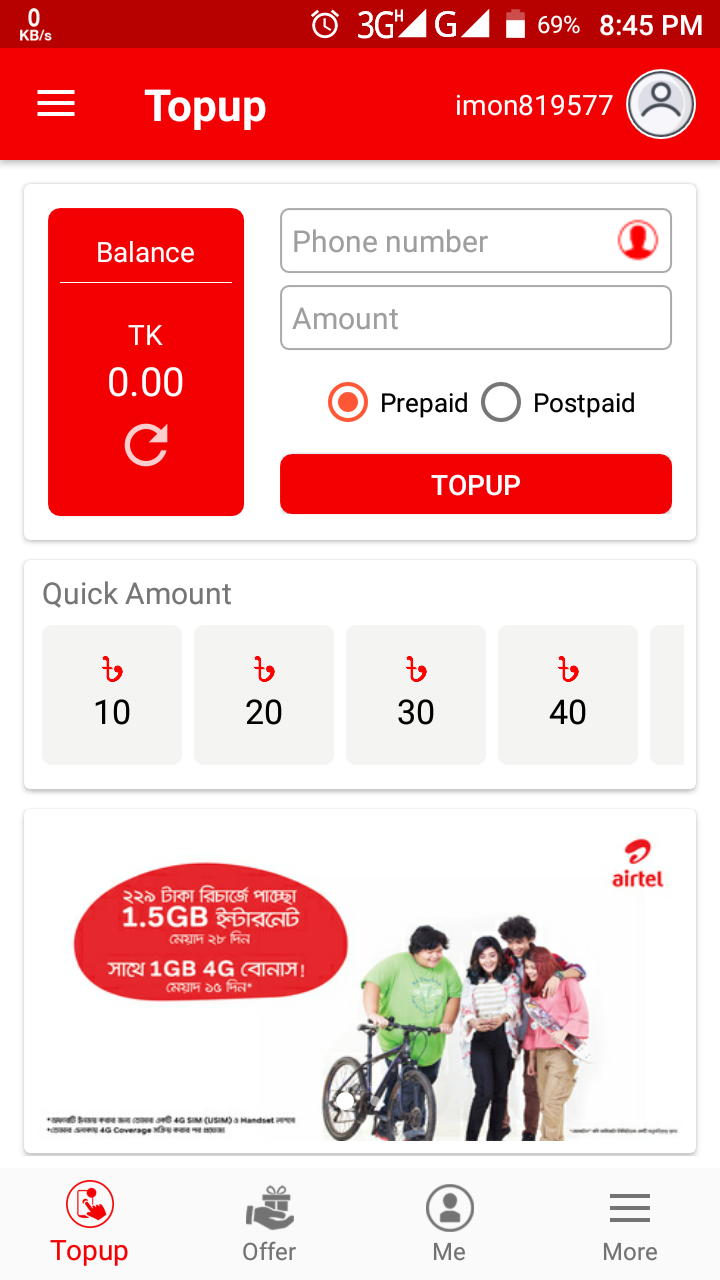
Task: Select the Postpaid option
Action: (501, 403)
